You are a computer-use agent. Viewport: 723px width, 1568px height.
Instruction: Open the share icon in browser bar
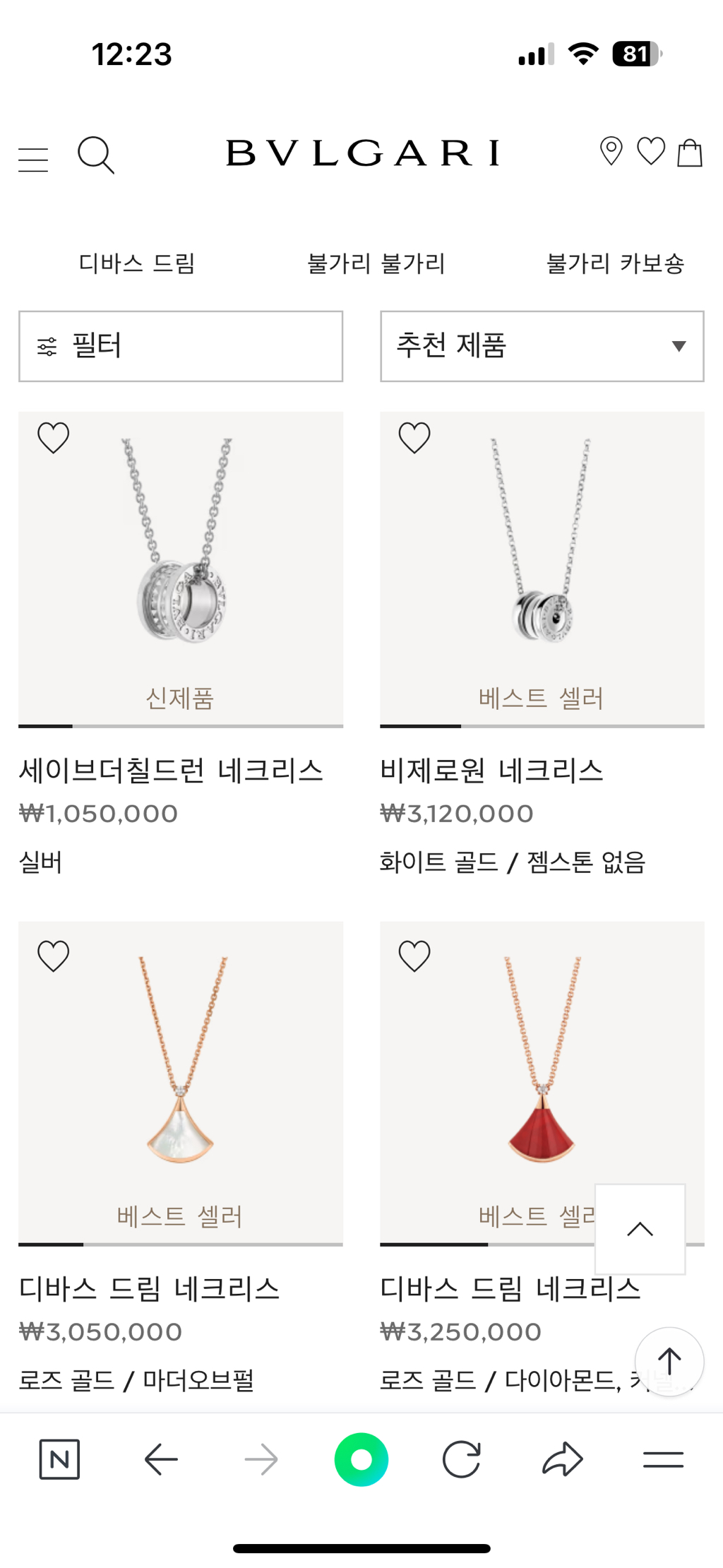[x=561, y=1460]
